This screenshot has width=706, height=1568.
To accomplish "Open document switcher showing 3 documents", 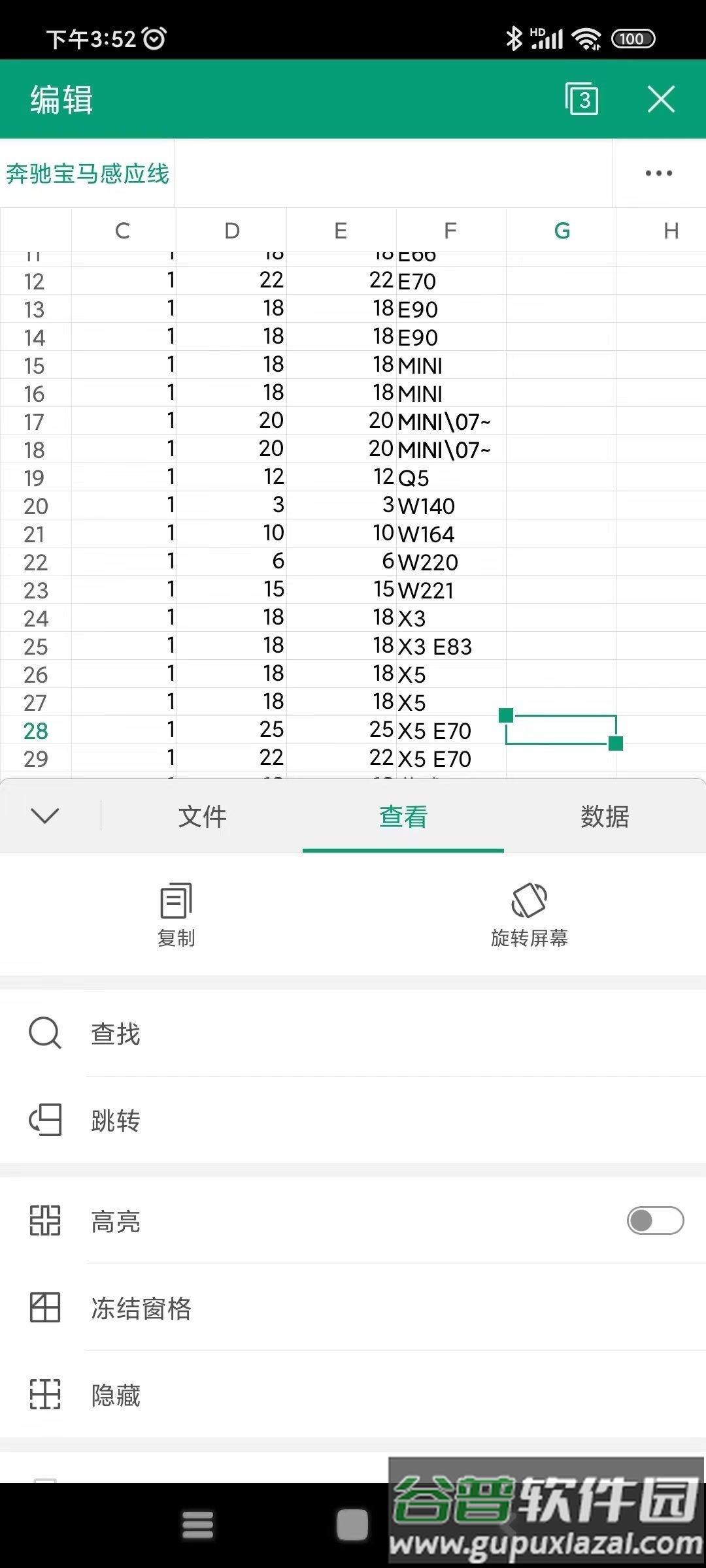I will (580, 99).
